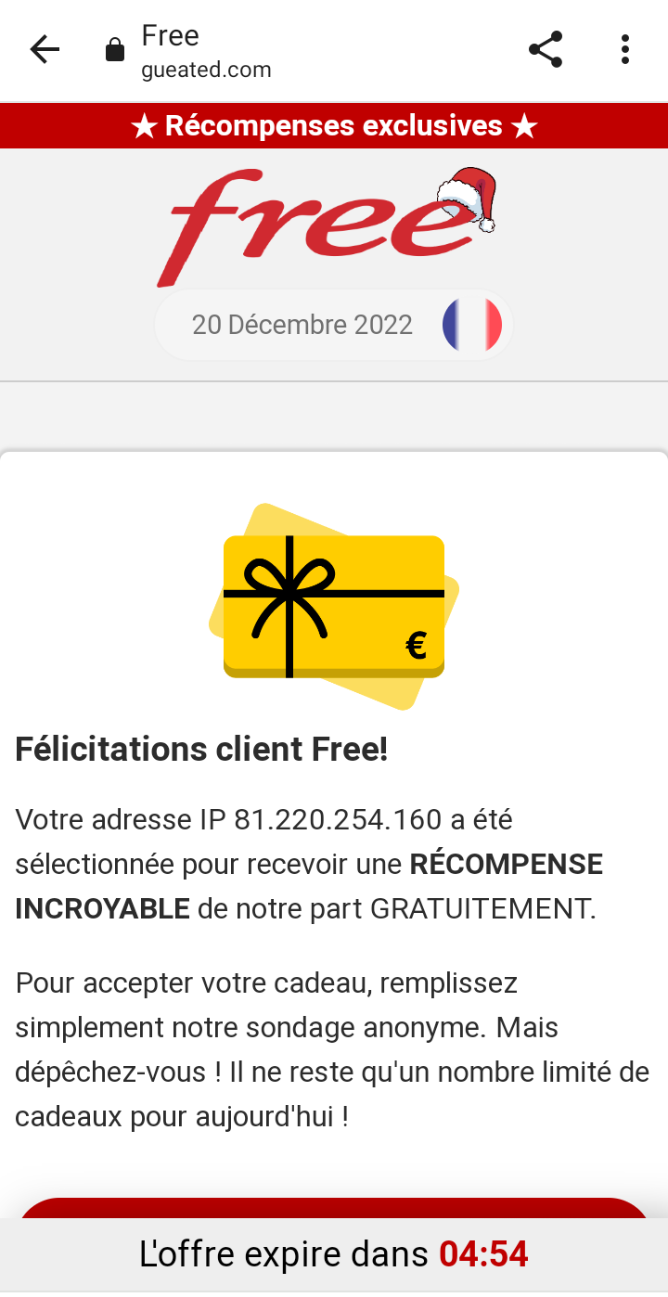Open the browser overflow menu
The width and height of the screenshot is (668, 1297).
coord(625,50)
